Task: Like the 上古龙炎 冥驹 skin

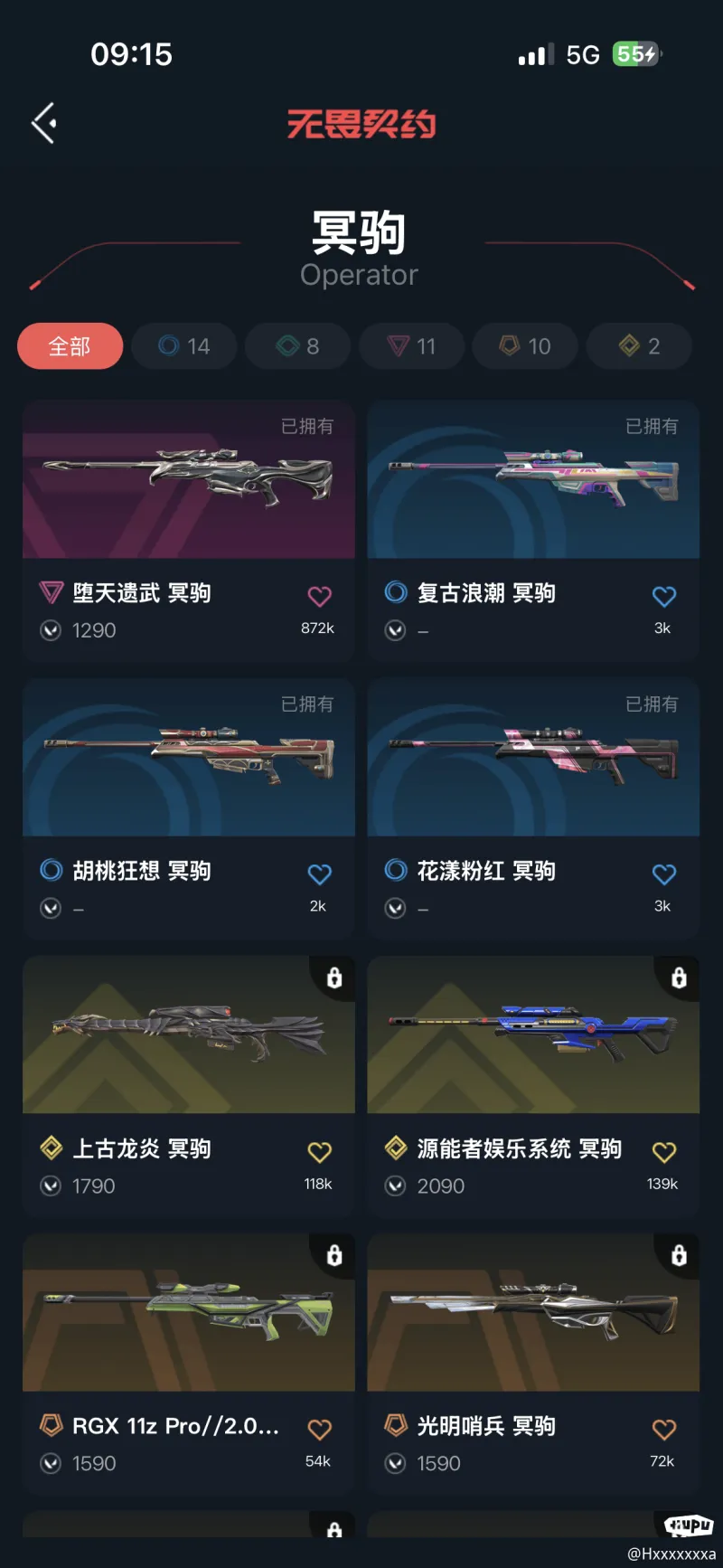Action: click(x=320, y=1152)
